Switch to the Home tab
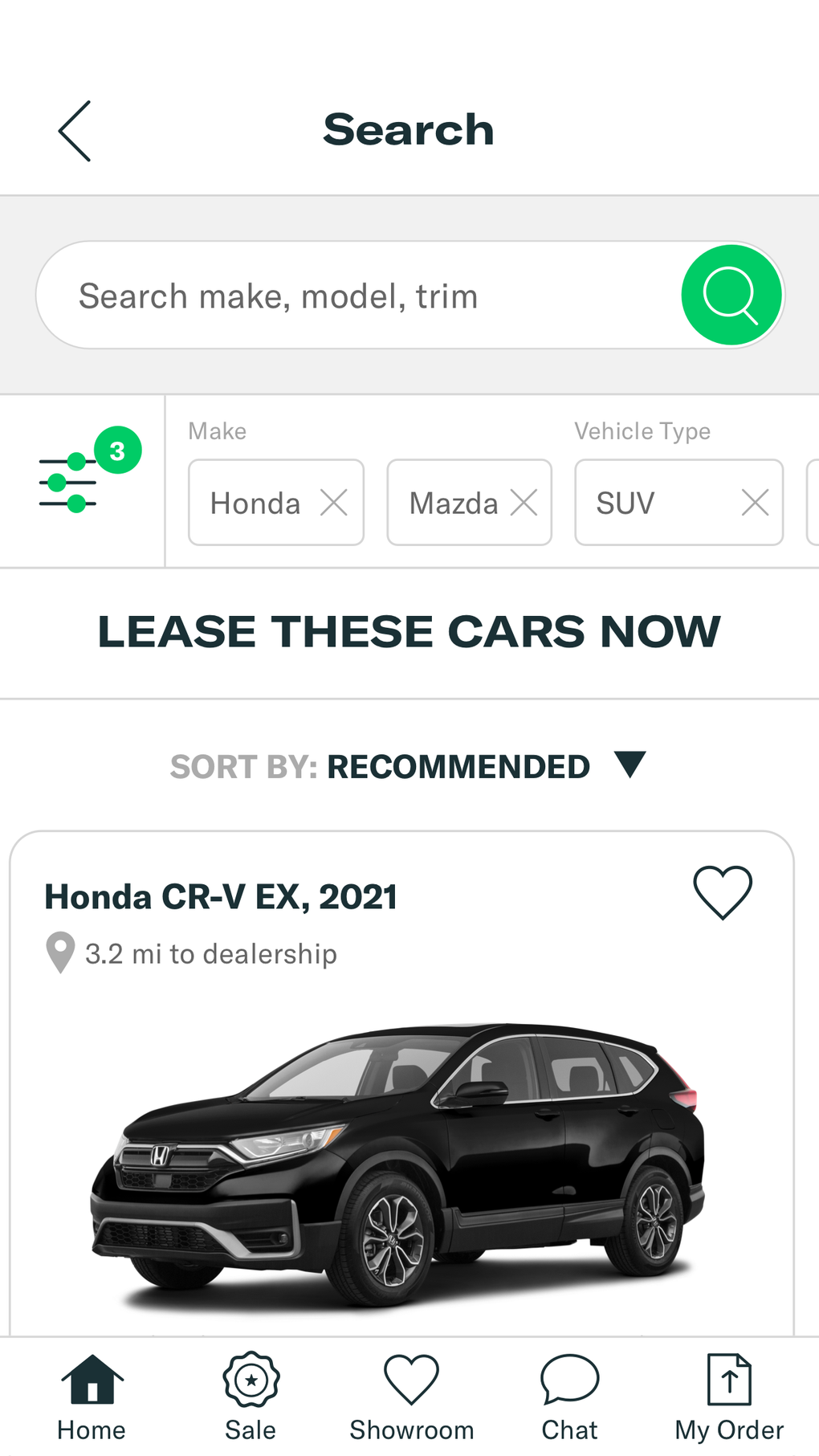The height and width of the screenshot is (1456, 819). [x=92, y=1398]
